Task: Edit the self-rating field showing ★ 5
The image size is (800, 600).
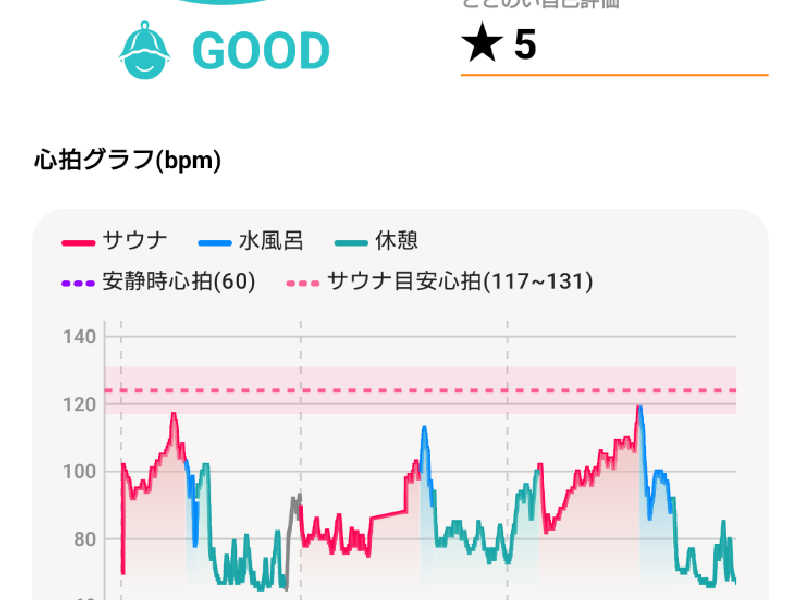Action: click(x=612, y=47)
